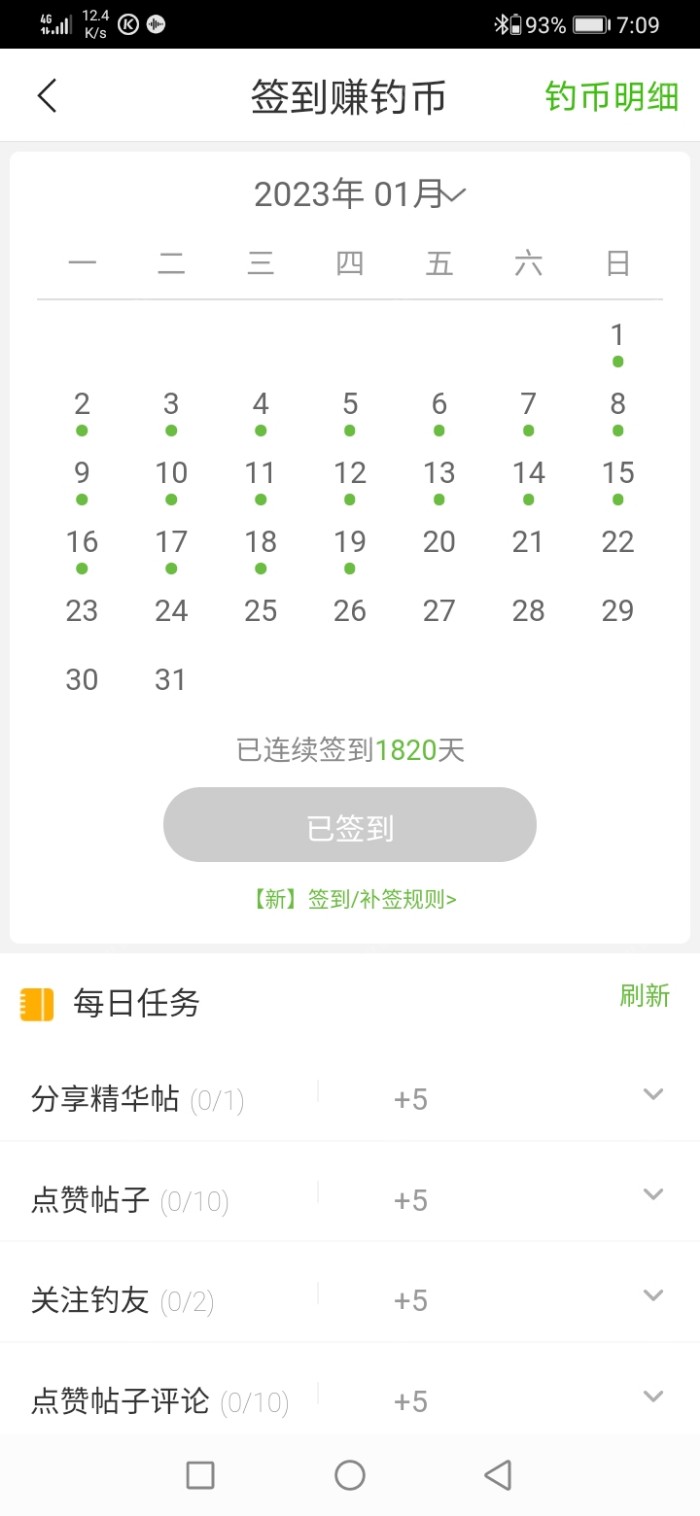Expand the 关注钓友 task row

tap(653, 1295)
